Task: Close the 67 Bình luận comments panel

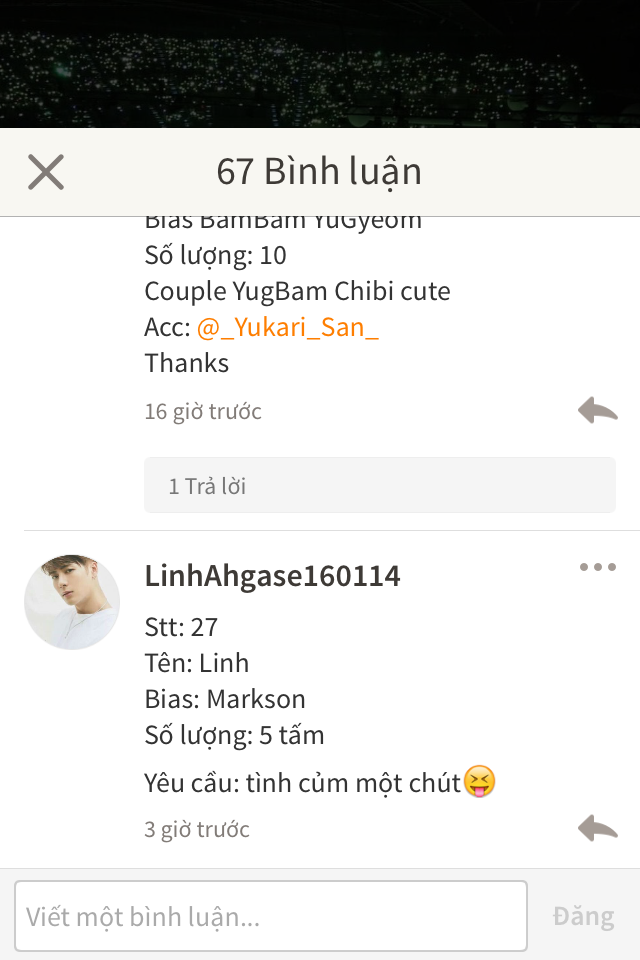Action: click(x=46, y=173)
